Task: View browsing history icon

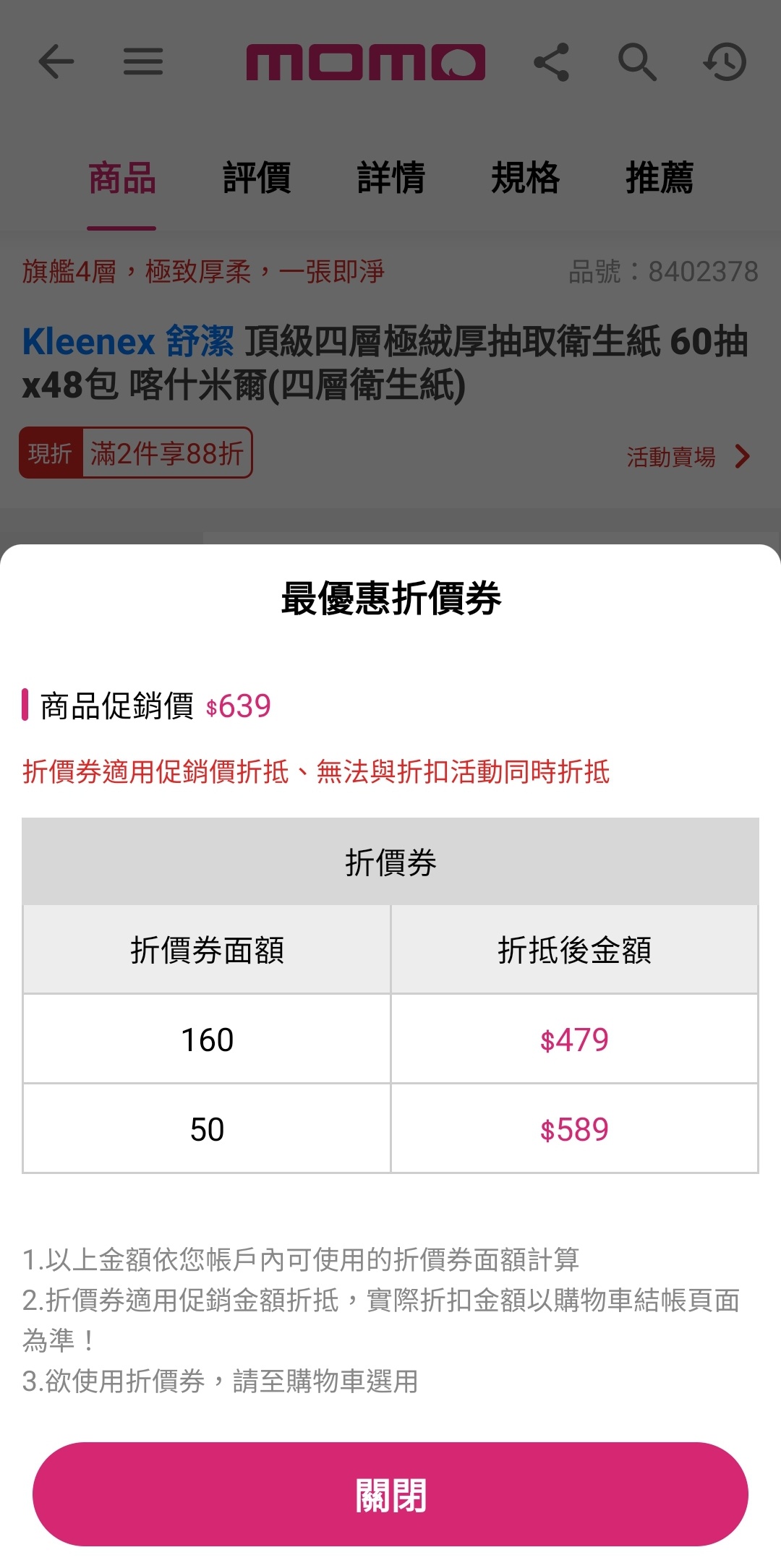Action: (x=725, y=61)
